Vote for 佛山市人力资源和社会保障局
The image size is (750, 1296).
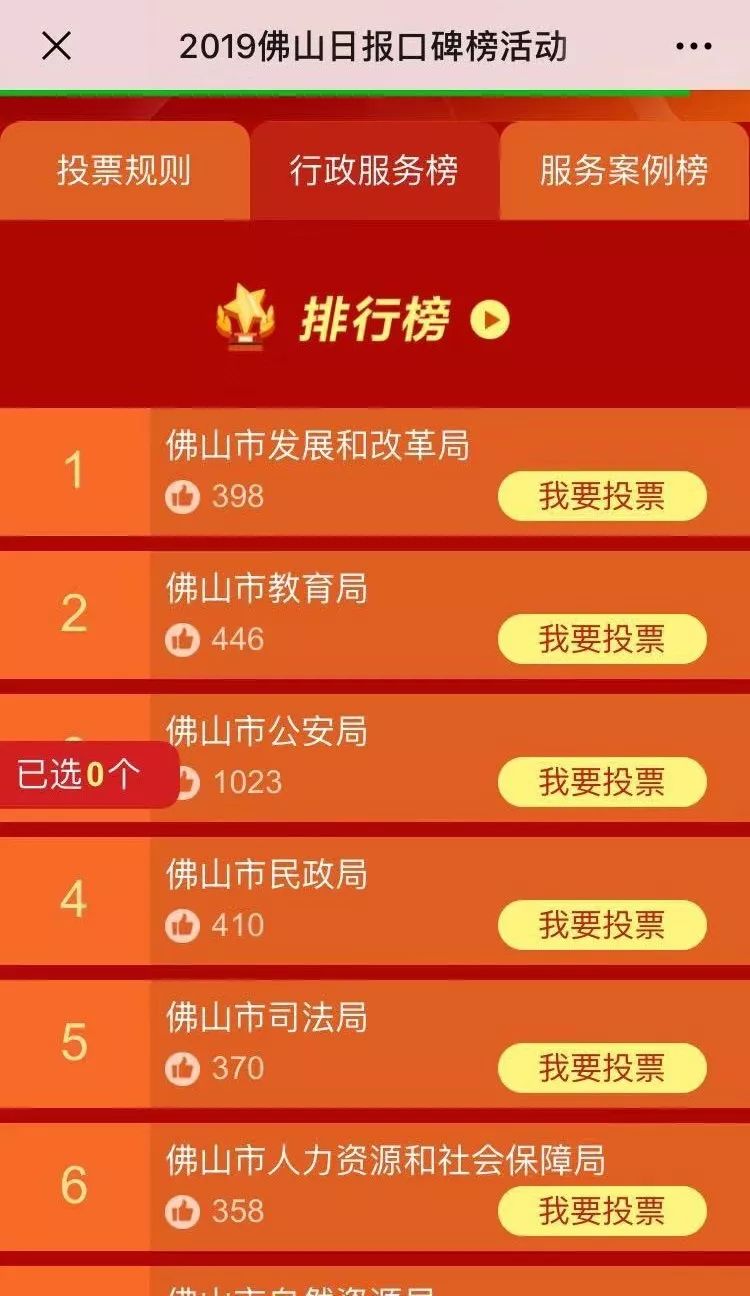602,1211
